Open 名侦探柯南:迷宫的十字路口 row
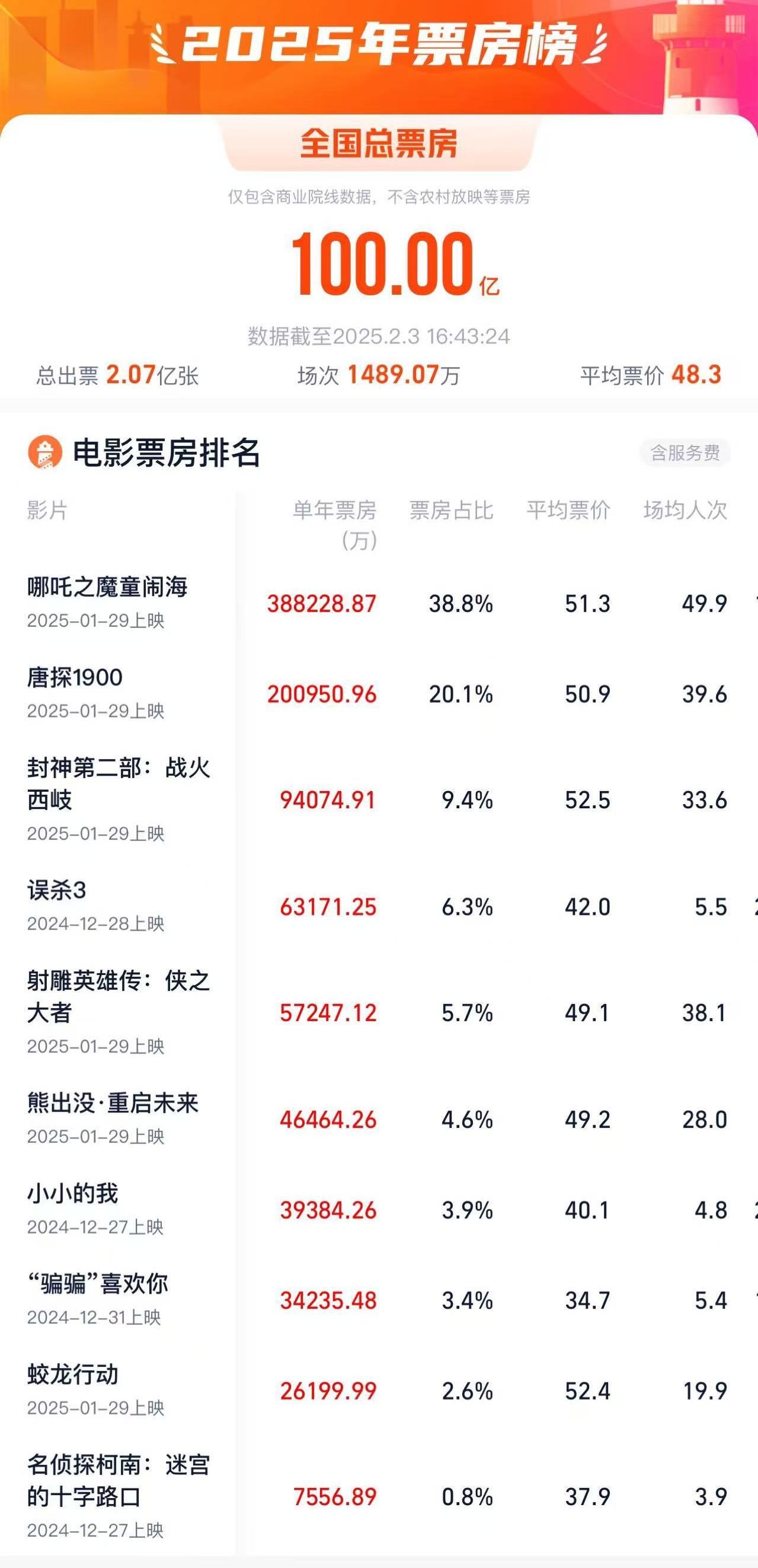This screenshot has height=1568, width=758. [379, 1497]
